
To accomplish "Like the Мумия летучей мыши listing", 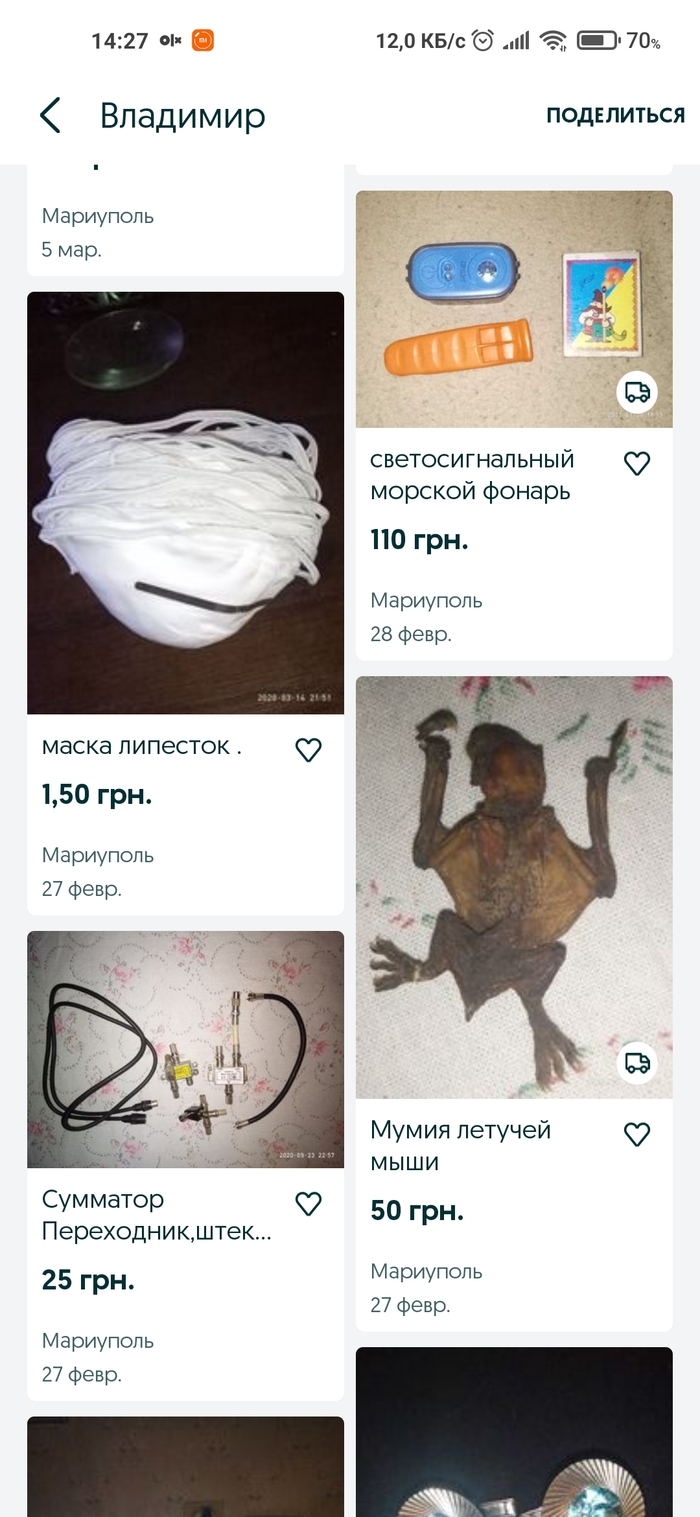I will click(x=637, y=1133).
